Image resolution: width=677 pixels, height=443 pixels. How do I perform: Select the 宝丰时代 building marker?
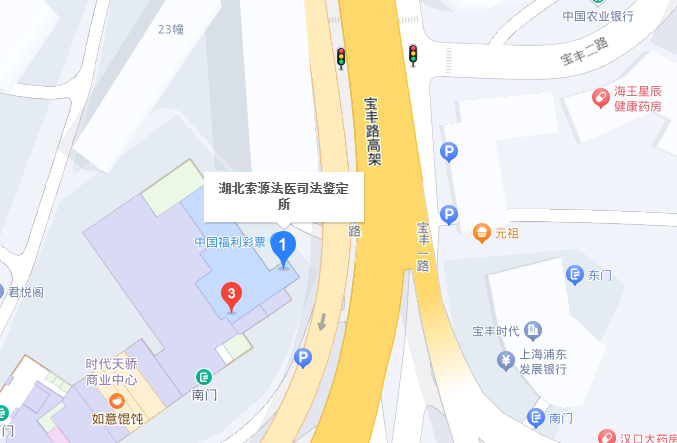tap(533, 330)
